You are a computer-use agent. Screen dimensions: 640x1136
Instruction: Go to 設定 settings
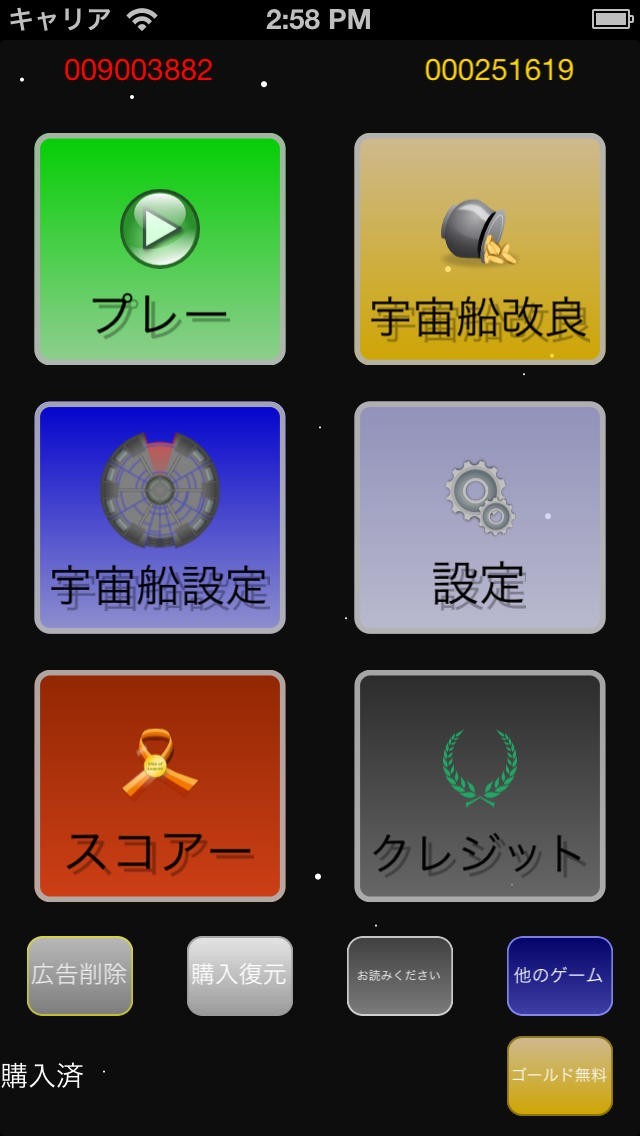point(480,517)
